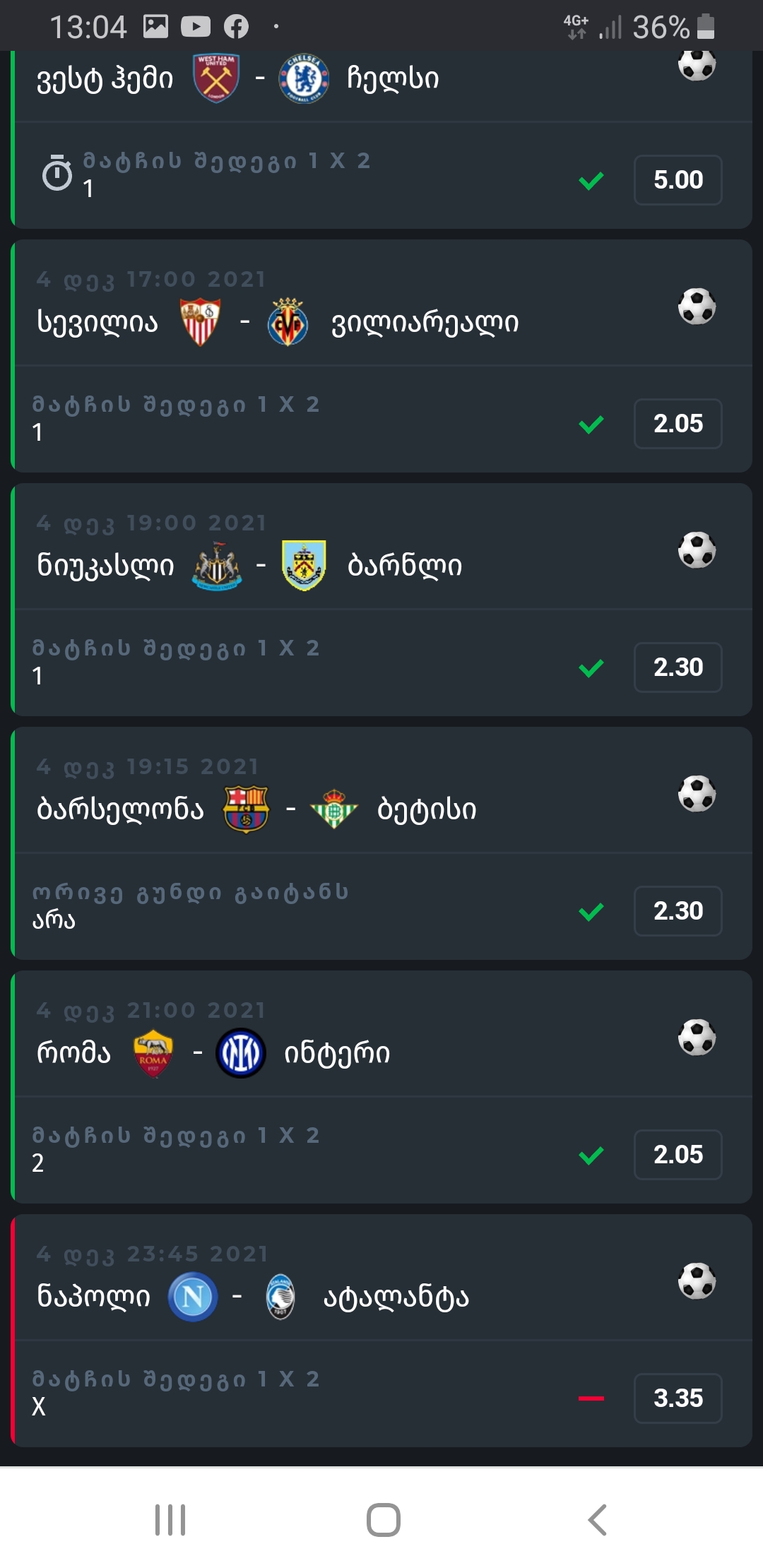Tap the 3.35 odds box
Image resolution: width=763 pixels, height=1568 pixels.
point(678,1398)
